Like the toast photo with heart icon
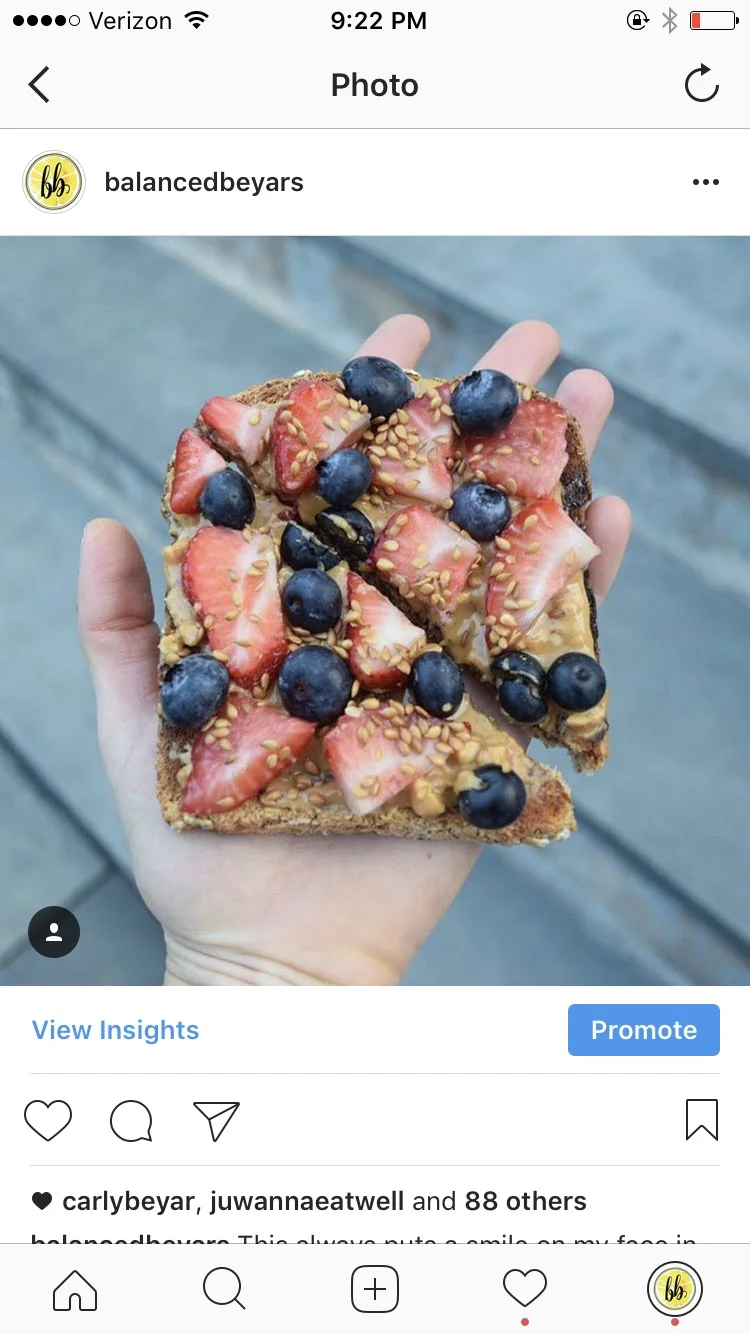 click(48, 1121)
